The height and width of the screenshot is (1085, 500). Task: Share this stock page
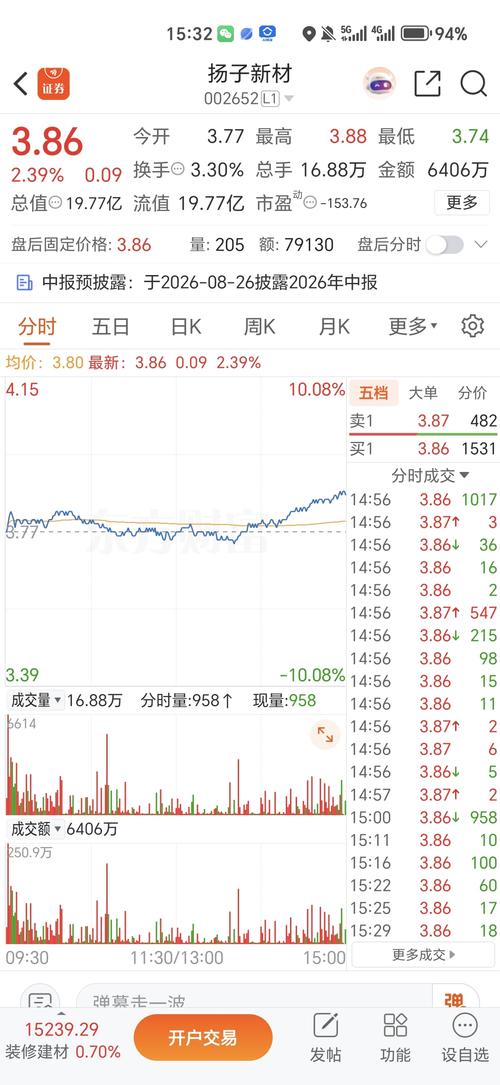coord(427,84)
